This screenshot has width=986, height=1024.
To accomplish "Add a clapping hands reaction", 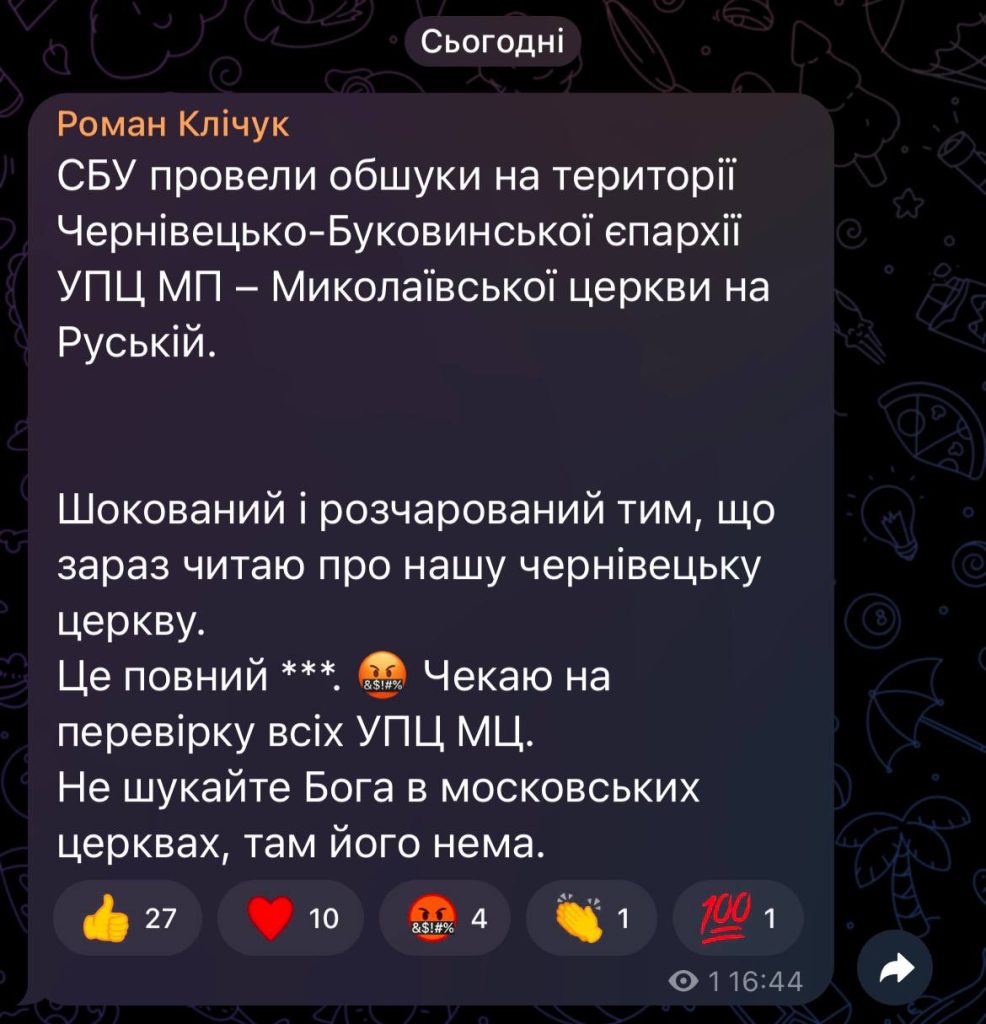I will tap(591, 917).
